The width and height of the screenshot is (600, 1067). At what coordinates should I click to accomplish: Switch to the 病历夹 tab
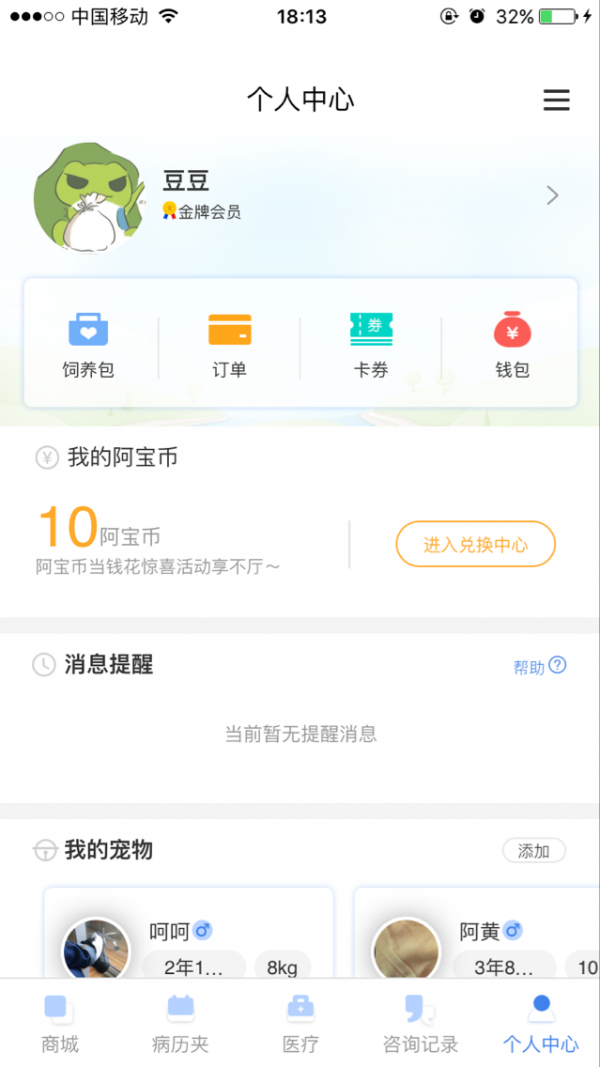180,1023
